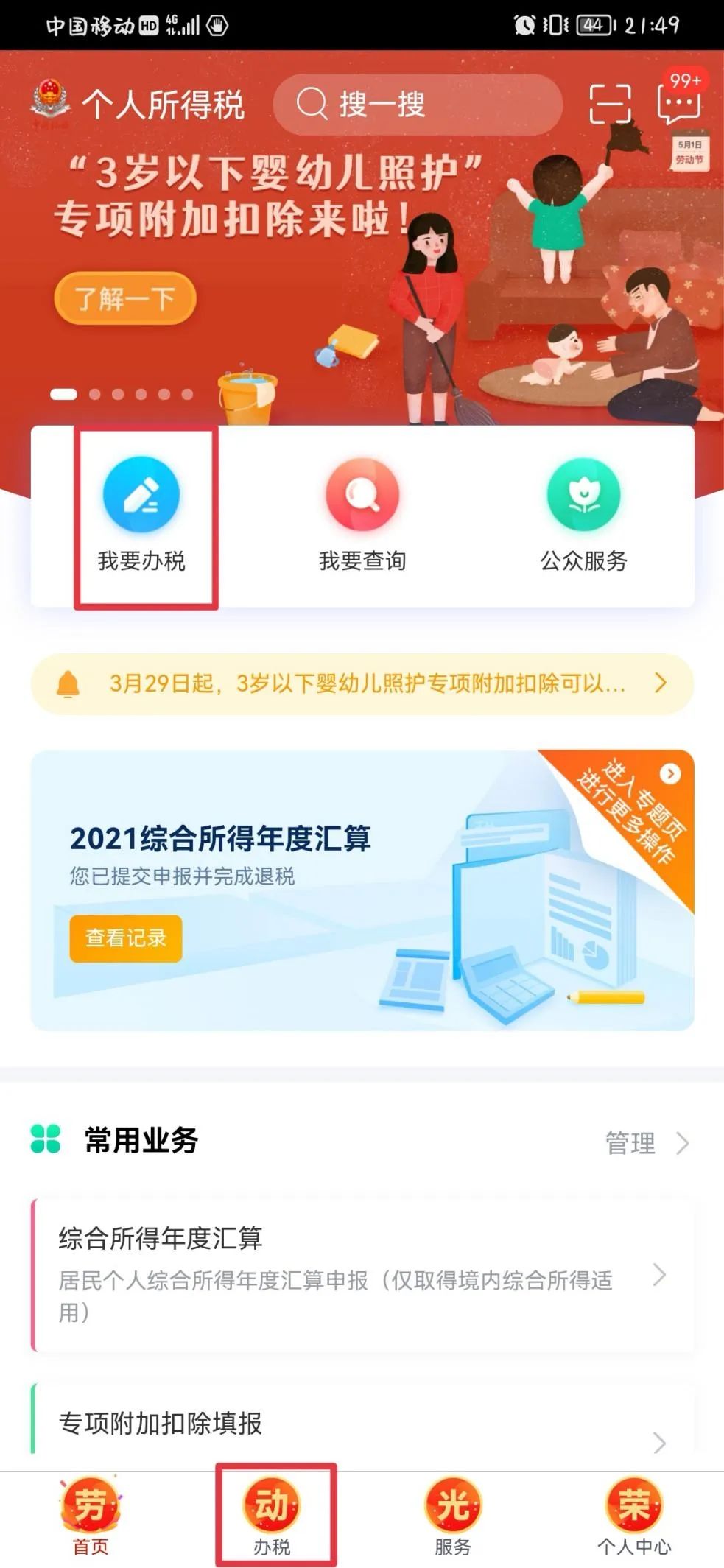Open the scan icon
Image resolution: width=724 pixels, height=1568 pixels.
[x=610, y=104]
